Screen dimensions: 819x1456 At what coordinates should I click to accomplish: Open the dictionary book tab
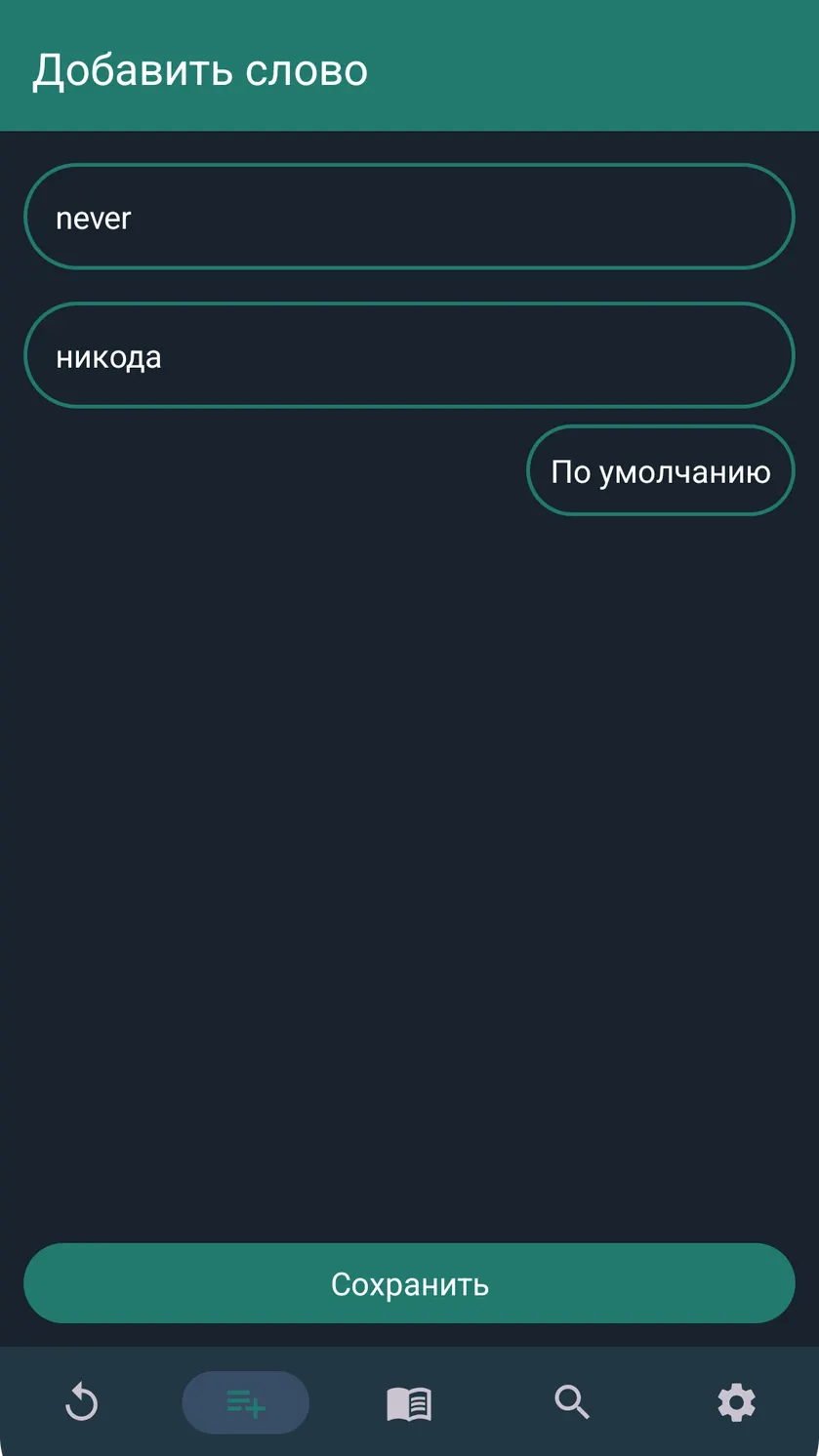[409, 1402]
